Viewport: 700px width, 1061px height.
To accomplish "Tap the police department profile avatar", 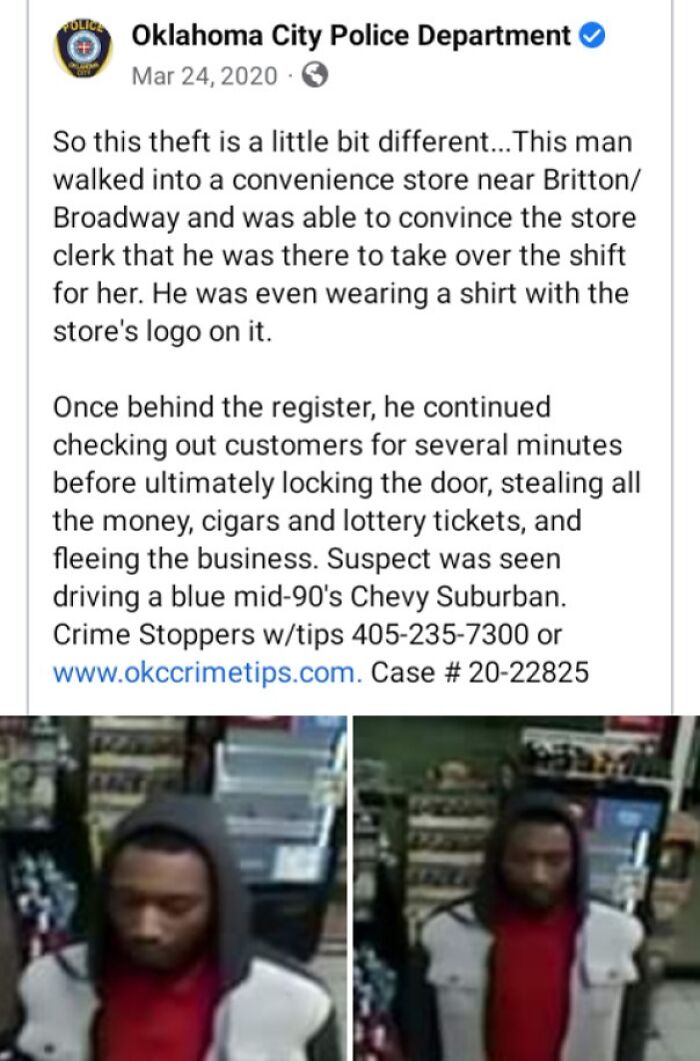I will [83, 50].
